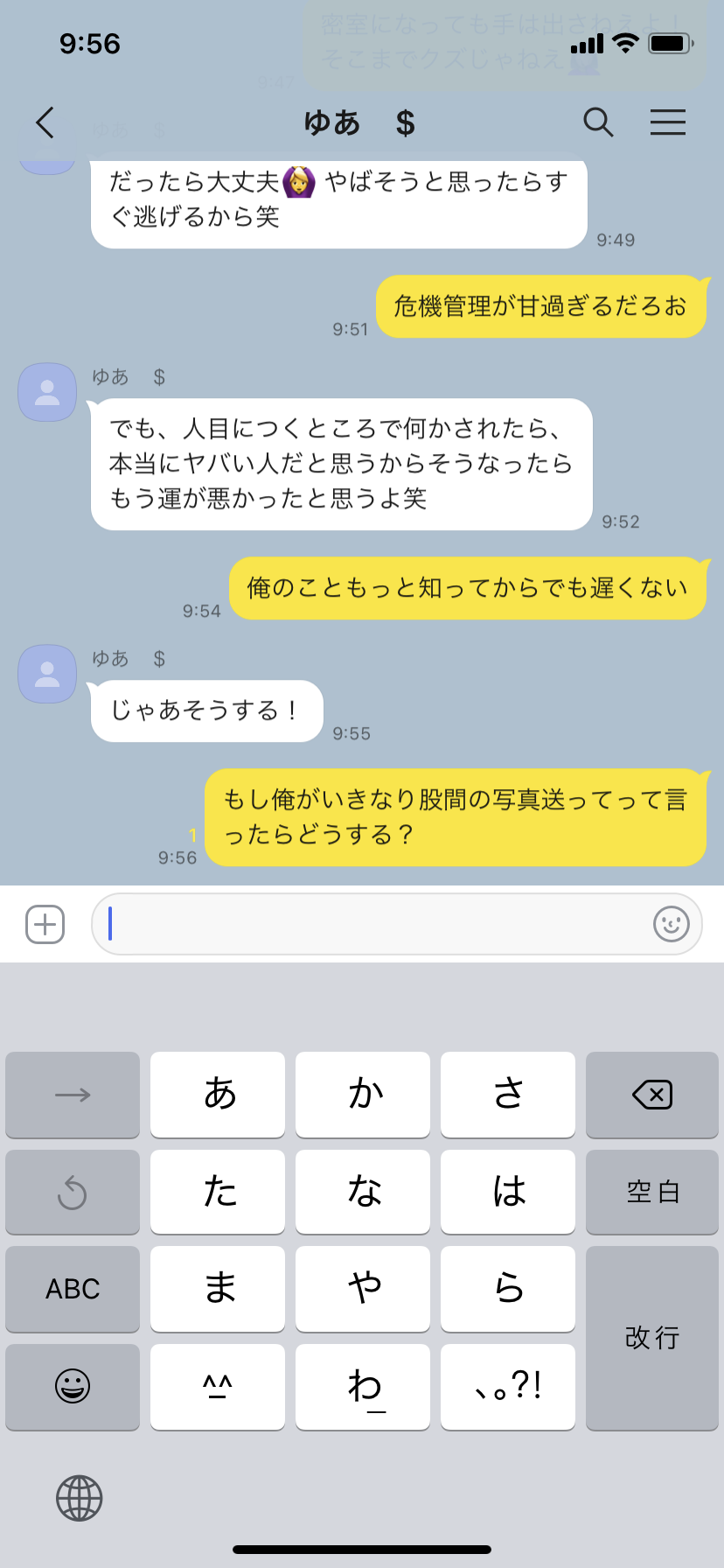This screenshot has width=724, height=1568.
Task: Switch keyboard to ABC layout
Action: [x=73, y=1289]
